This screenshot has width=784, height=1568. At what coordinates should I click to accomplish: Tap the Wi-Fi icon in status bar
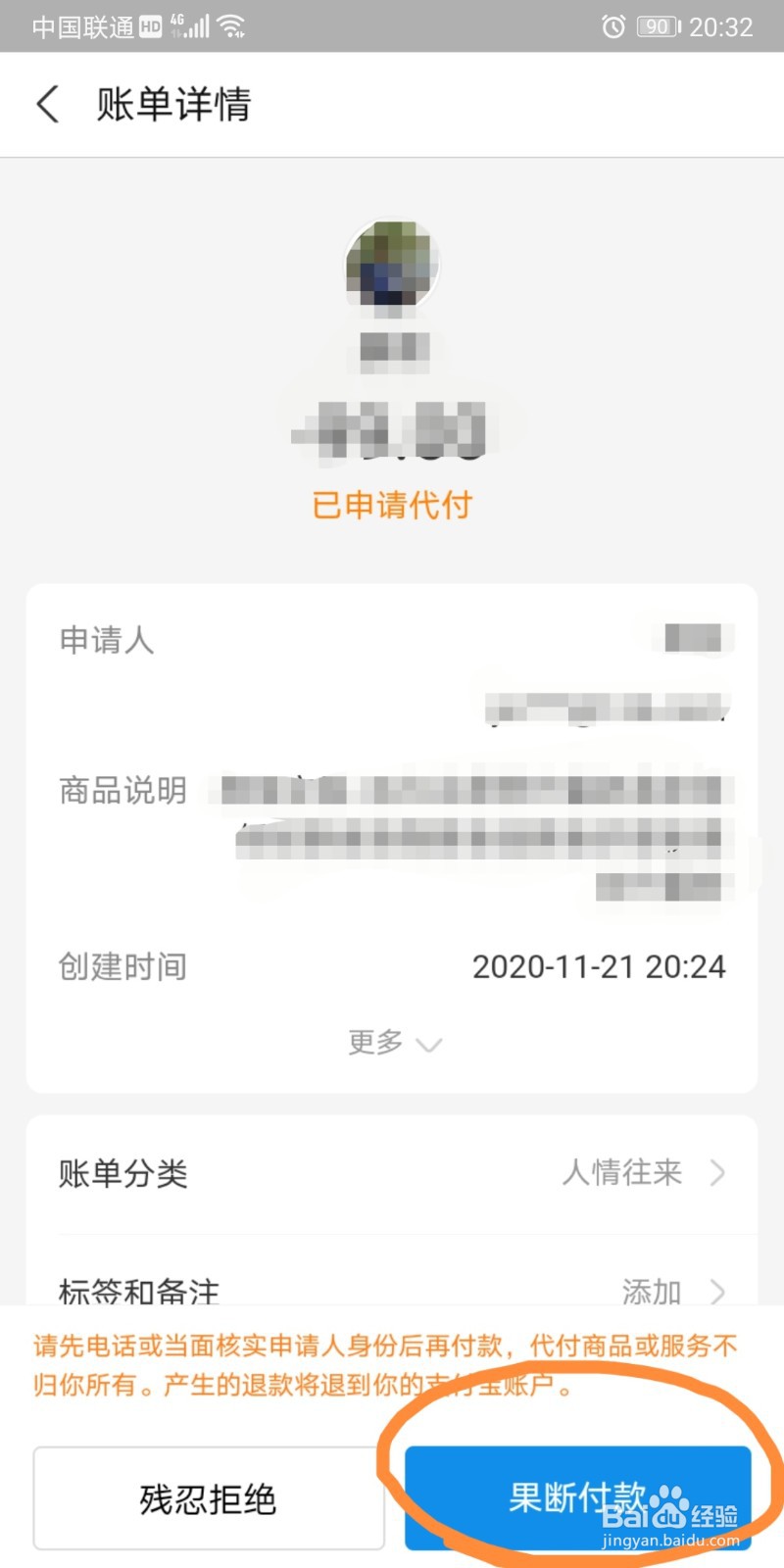click(232, 25)
